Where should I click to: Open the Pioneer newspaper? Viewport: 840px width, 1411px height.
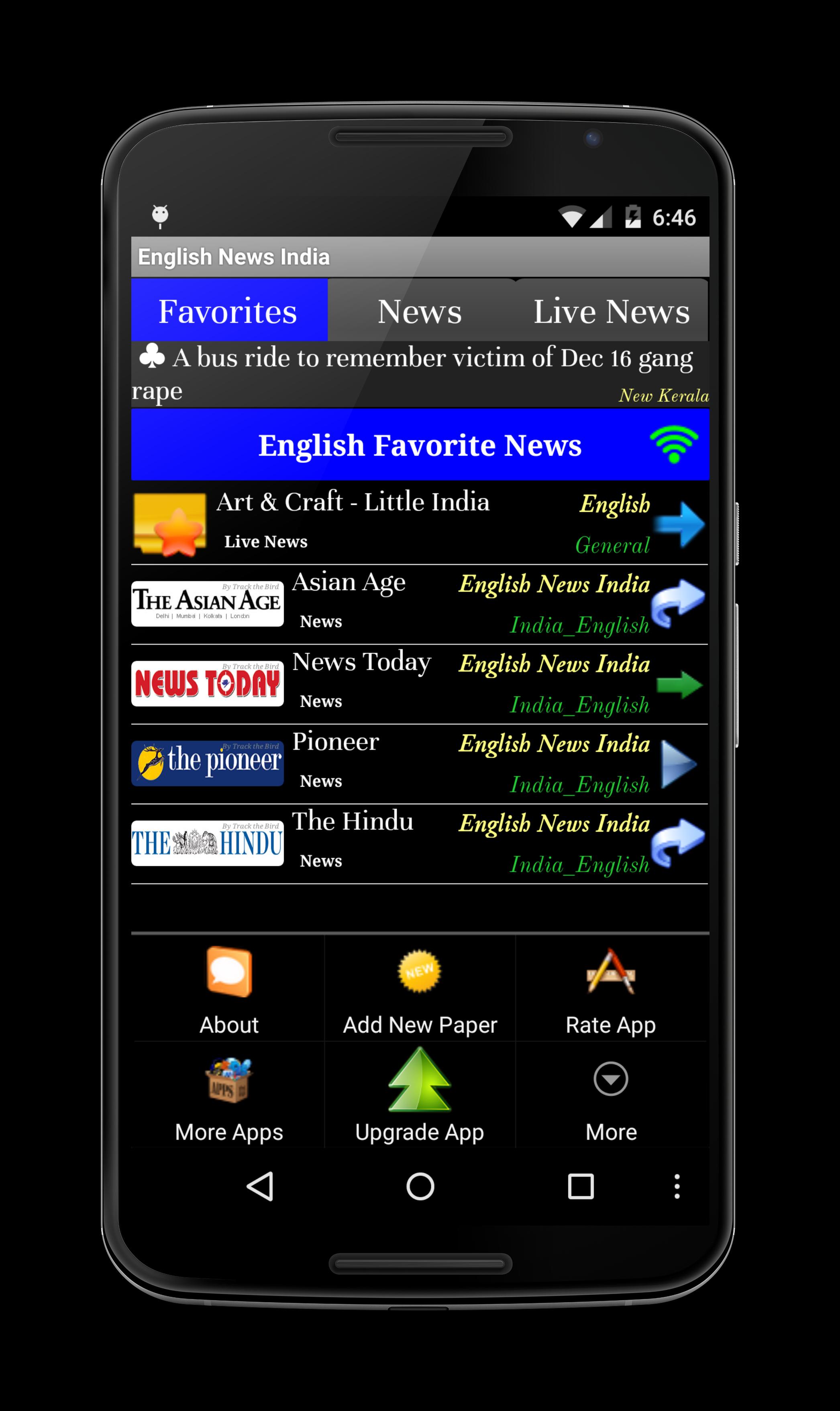tap(419, 763)
